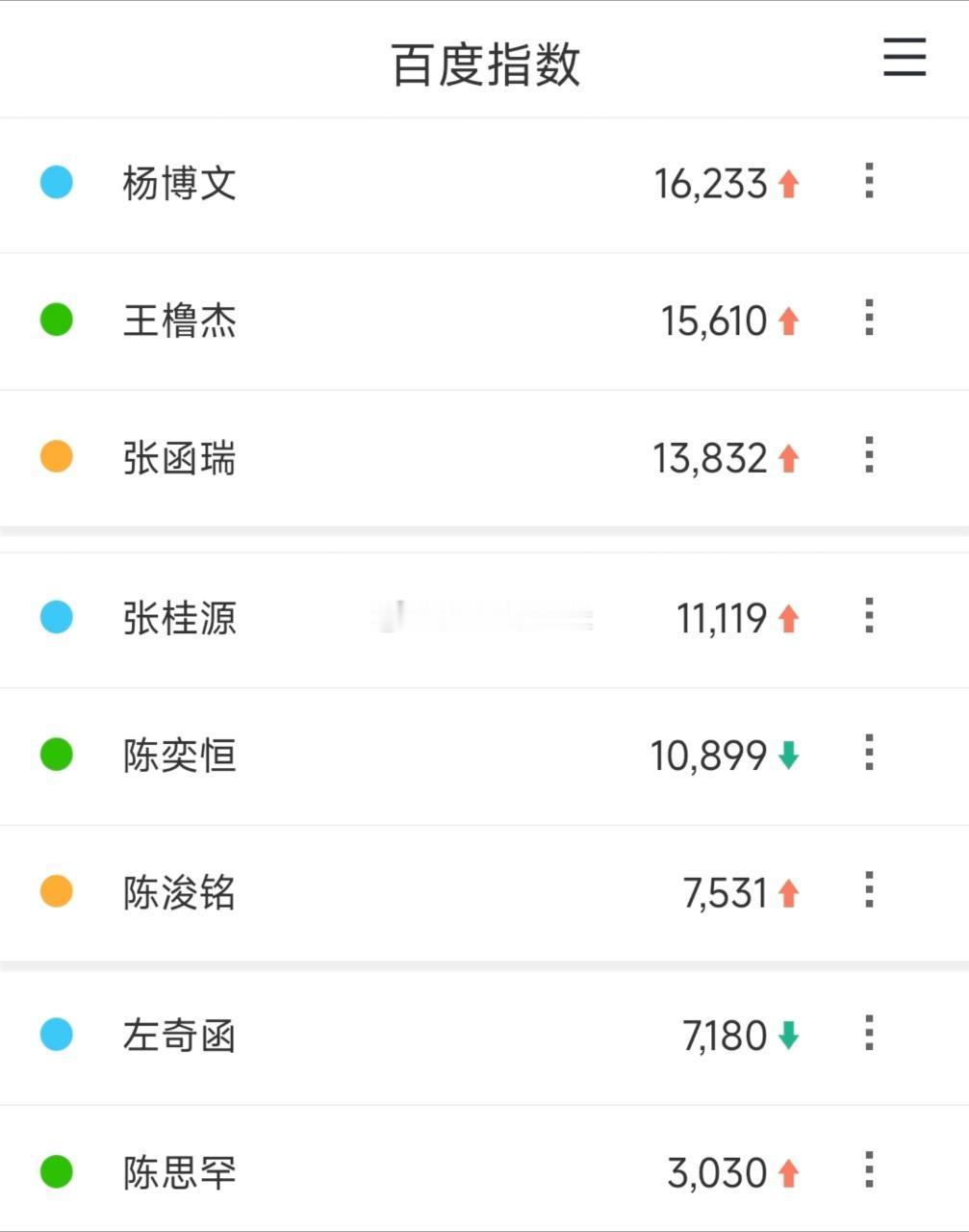The image size is (969, 1232).
Task: Open the hamburger menu in the top corner
Action: pos(903,59)
